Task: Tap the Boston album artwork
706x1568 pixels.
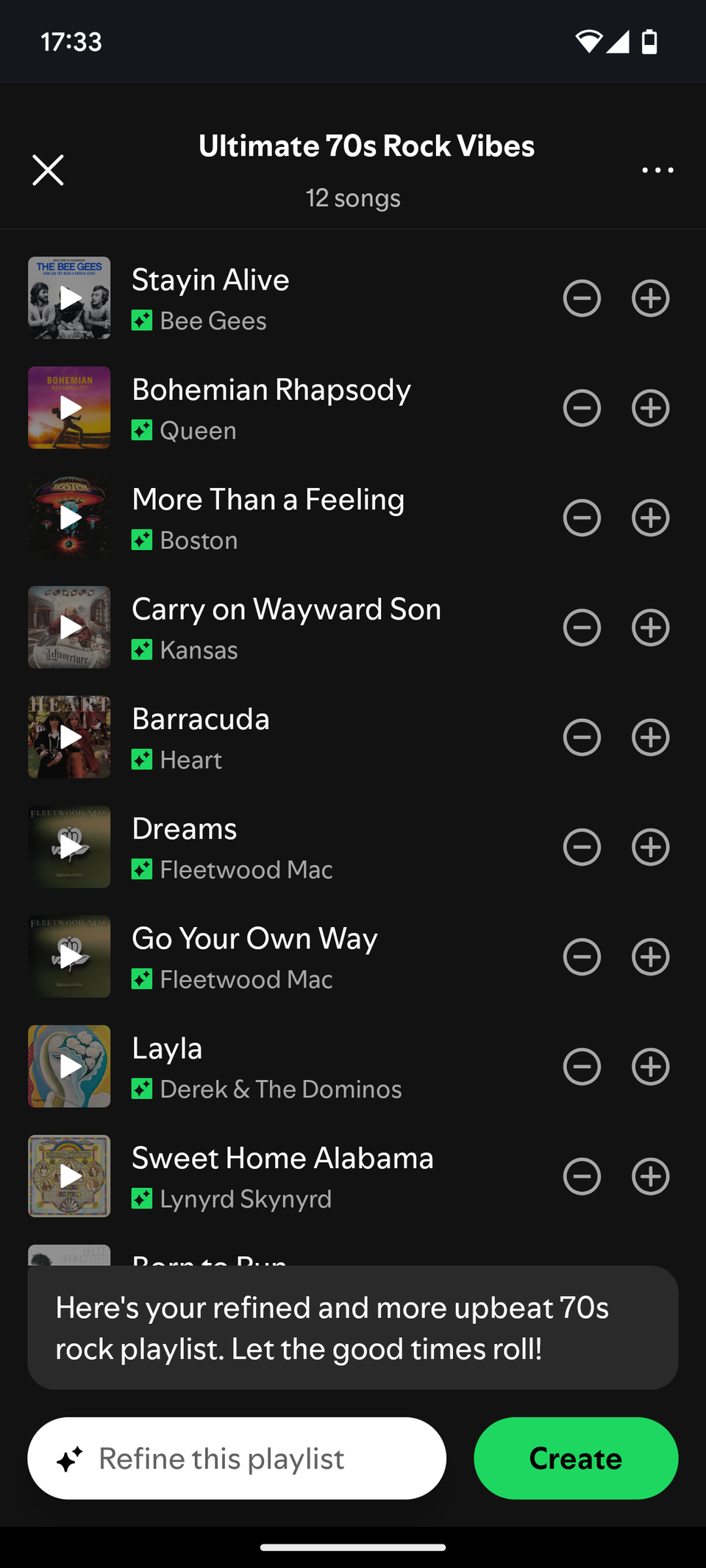Action: pos(68,518)
